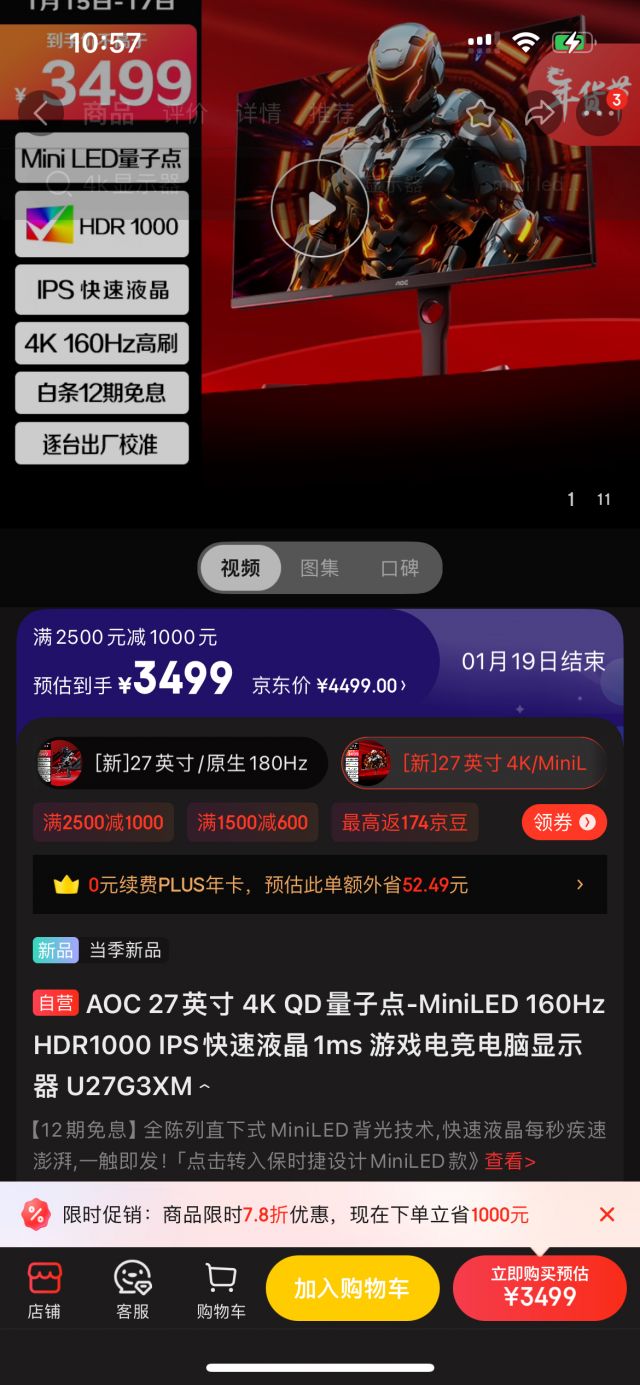The height and width of the screenshot is (1385, 640).
Task: Share this product page
Action: coord(540,113)
